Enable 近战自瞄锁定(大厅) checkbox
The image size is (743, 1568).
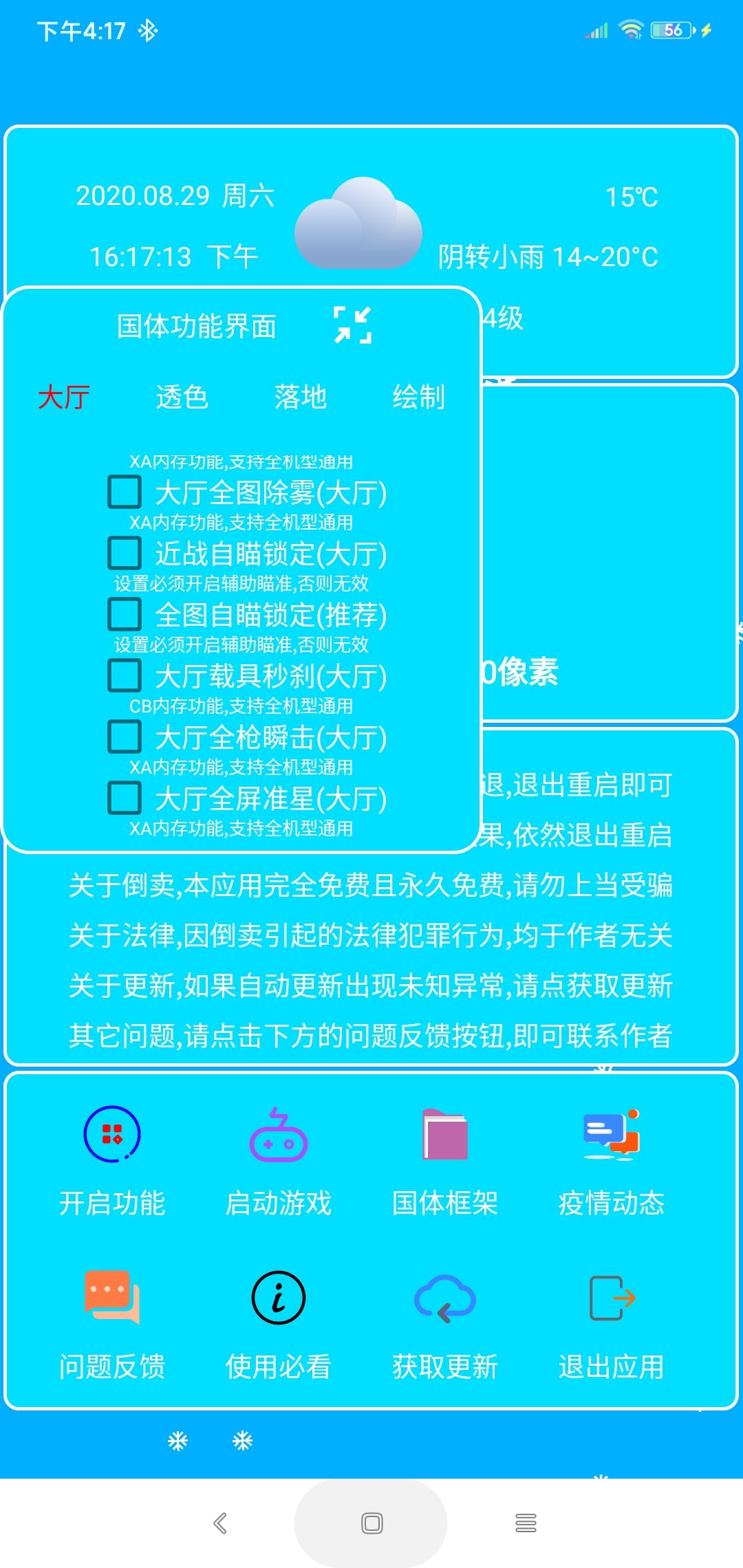pos(125,554)
